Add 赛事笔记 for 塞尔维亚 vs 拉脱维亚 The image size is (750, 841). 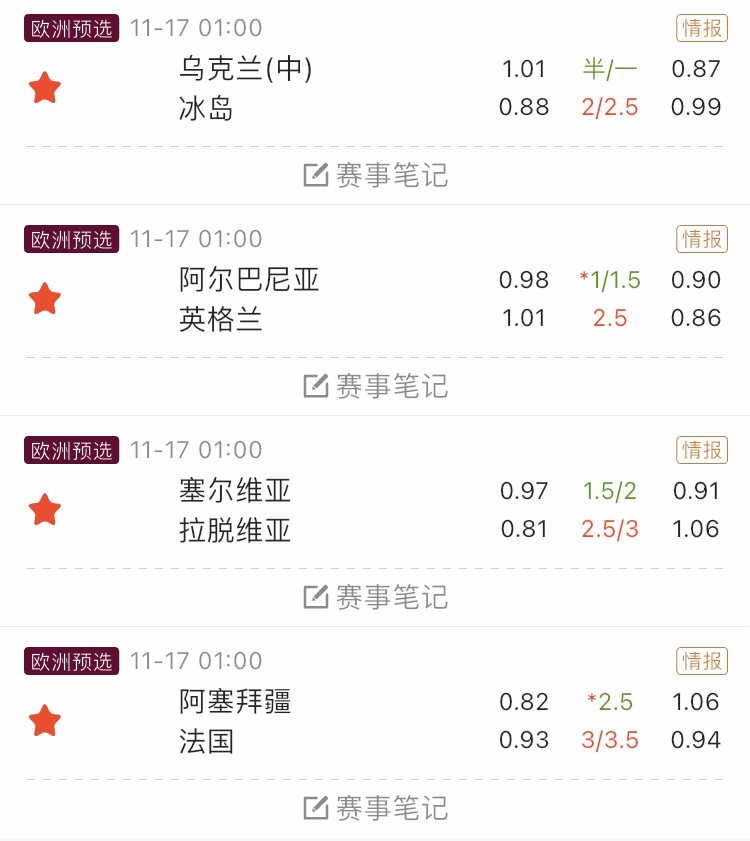(375, 597)
